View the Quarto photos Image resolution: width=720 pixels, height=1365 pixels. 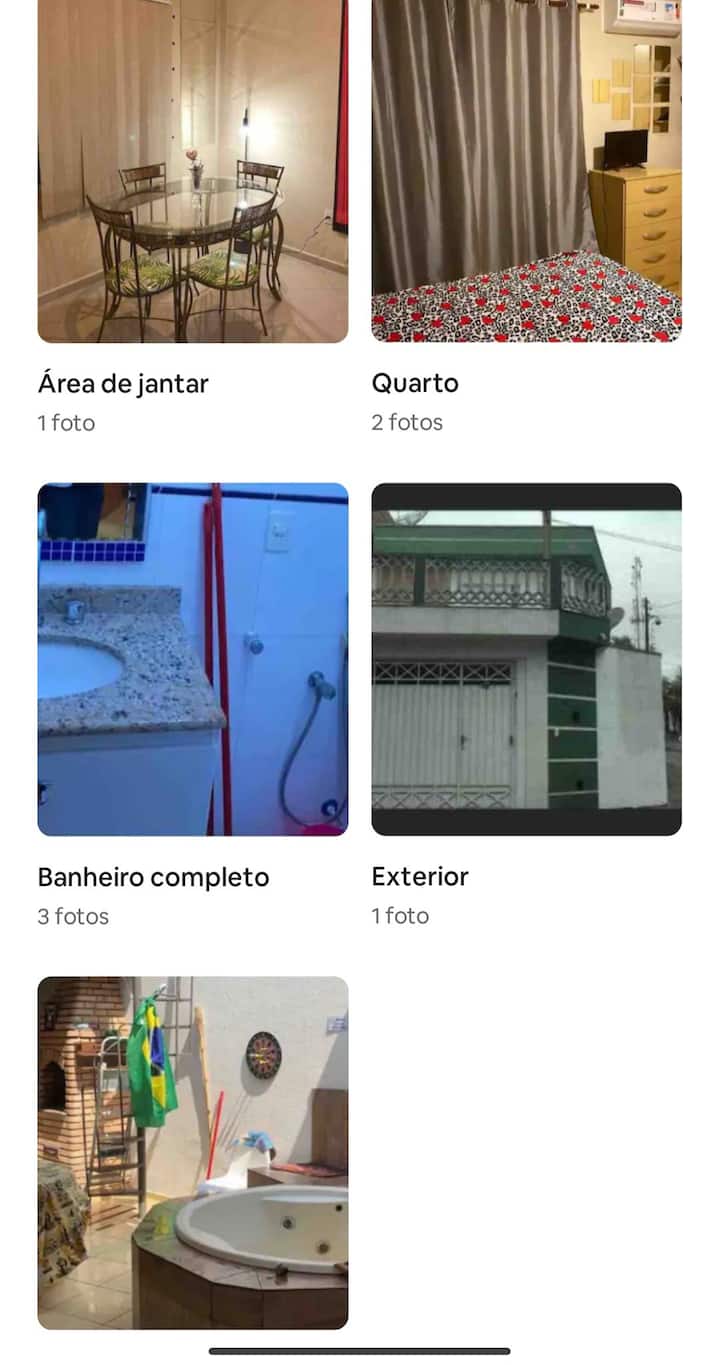(x=526, y=171)
